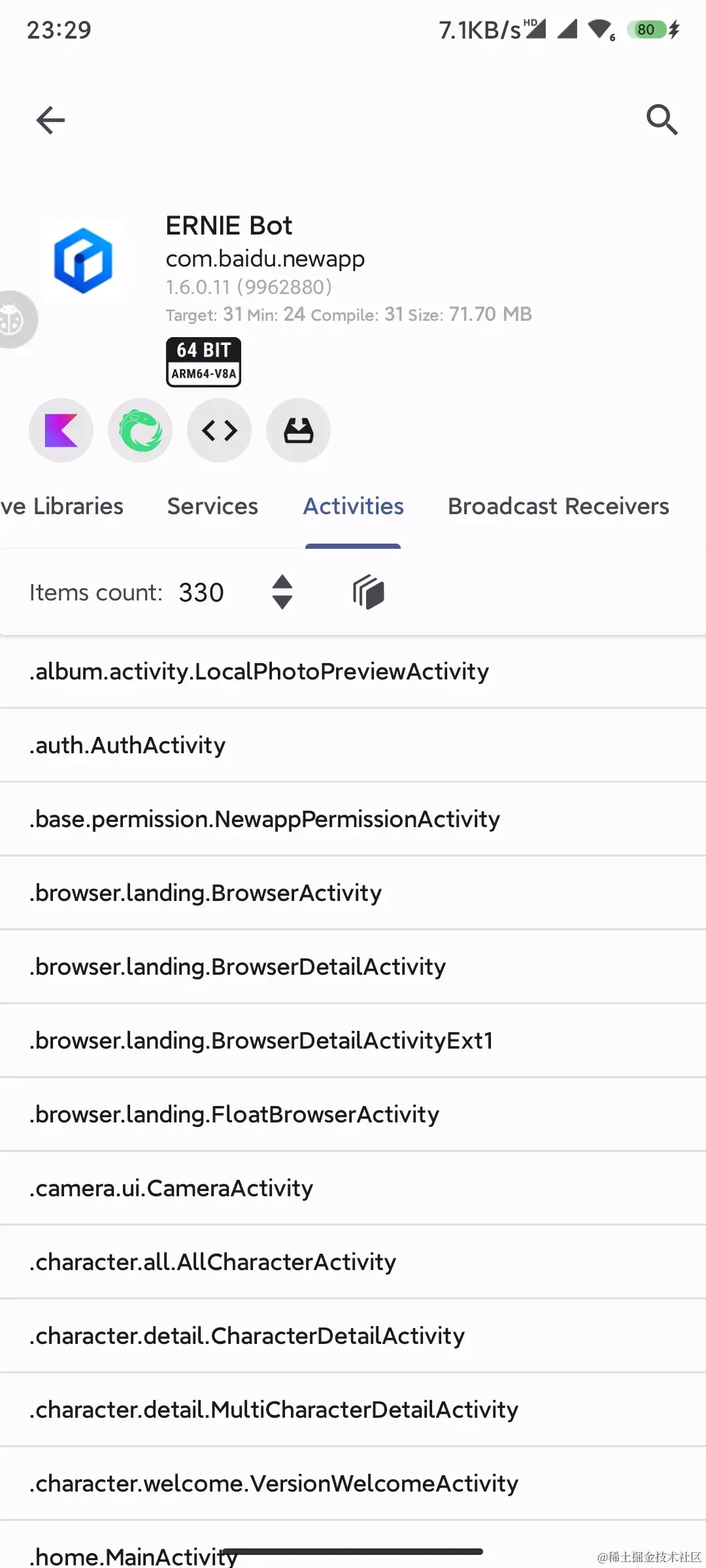
Task: Select the Activities tab
Action: point(353,506)
